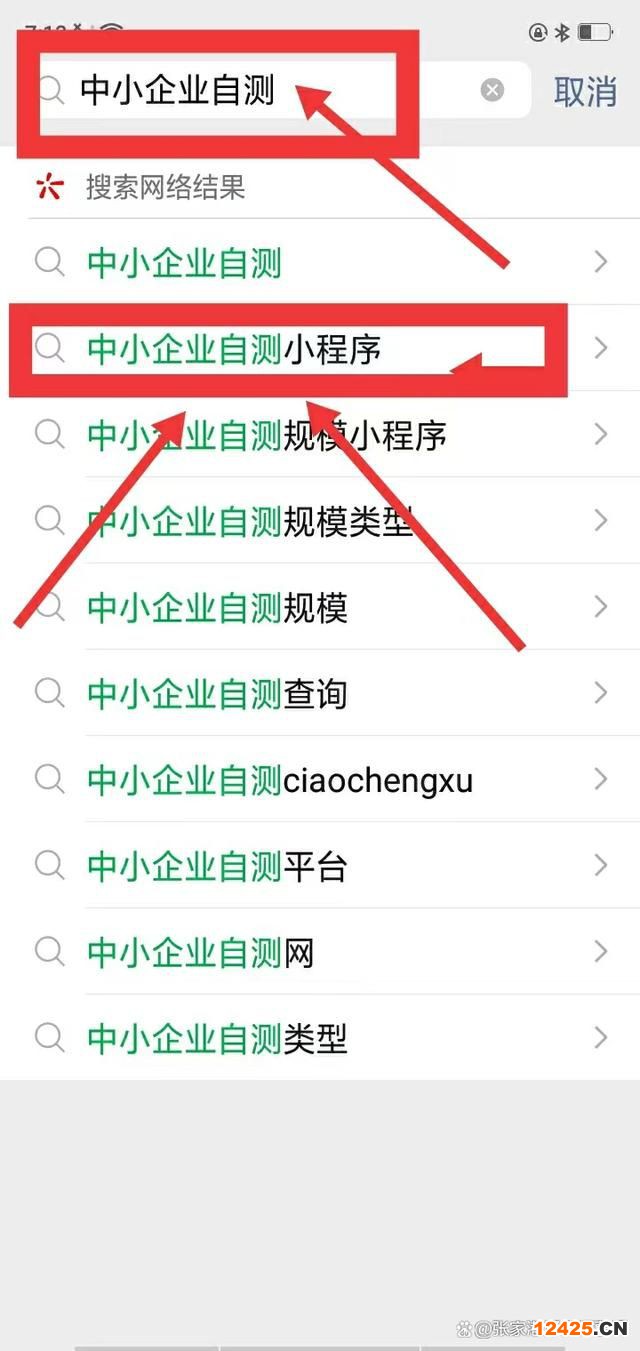
Task: Select 中小企业自测规模类型 suggestion
Action: 320,520
